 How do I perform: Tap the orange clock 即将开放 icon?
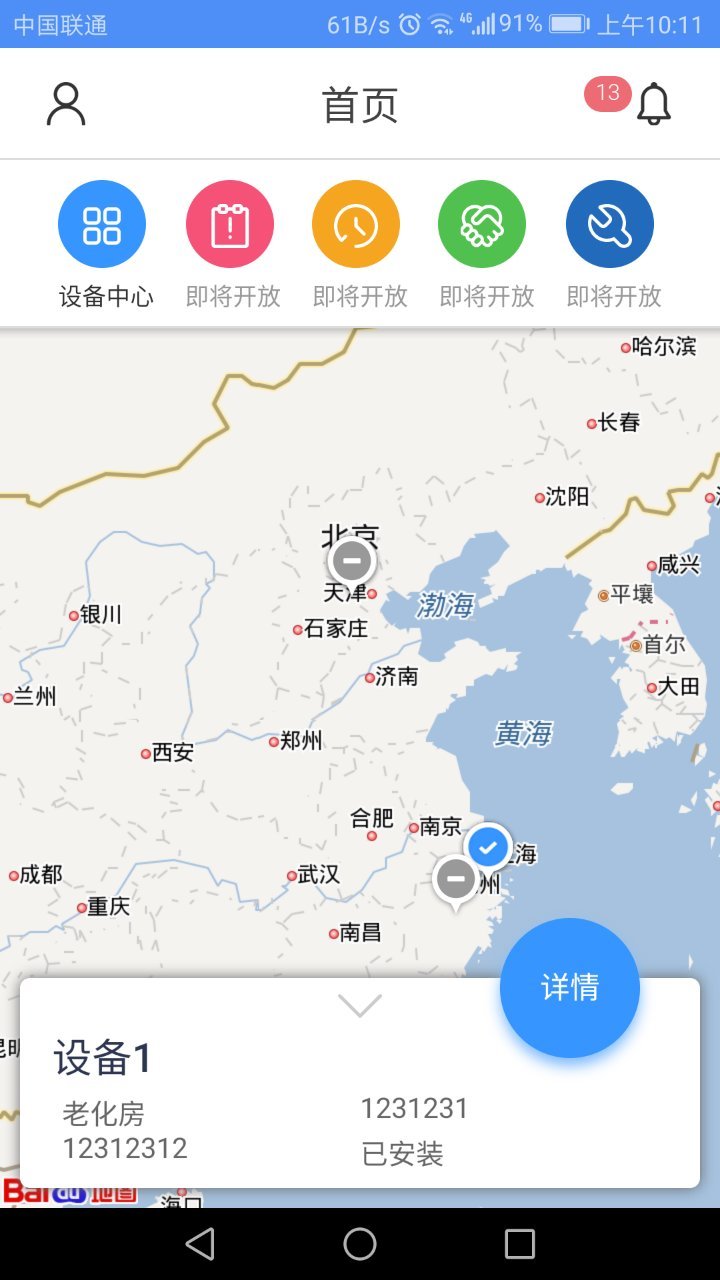click(356, 225)
